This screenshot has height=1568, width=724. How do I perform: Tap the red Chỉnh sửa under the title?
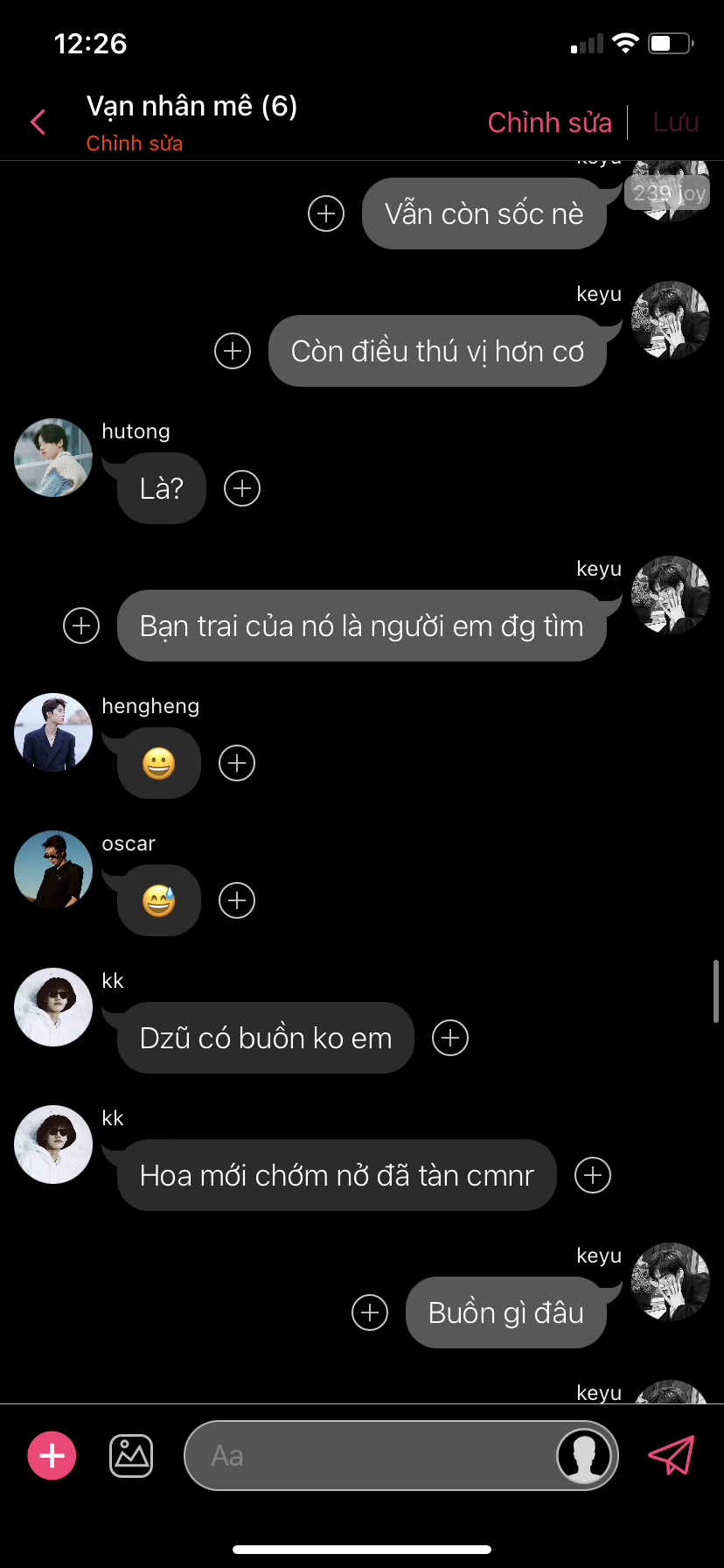pyautogui.click(x=135, y=143)
